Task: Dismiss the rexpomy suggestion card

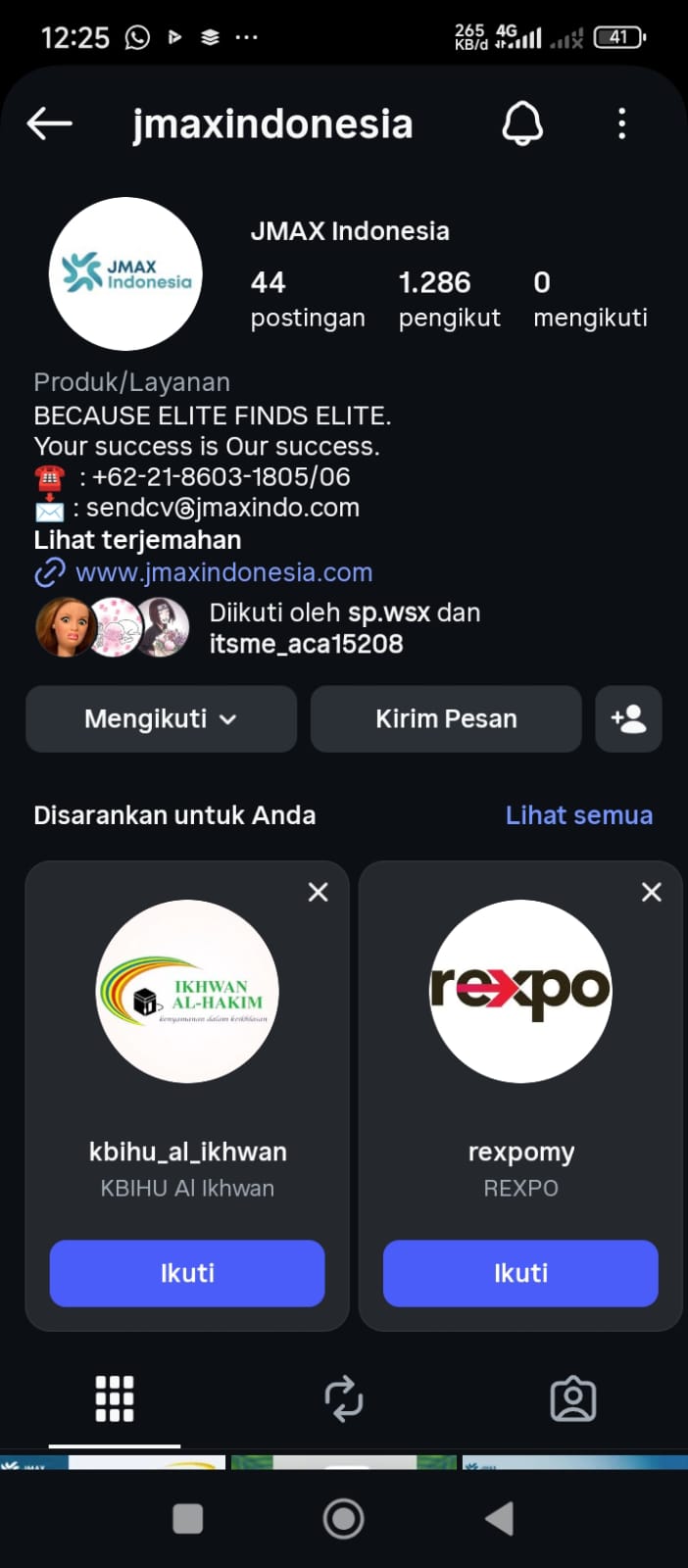Action: coord(651,892)
